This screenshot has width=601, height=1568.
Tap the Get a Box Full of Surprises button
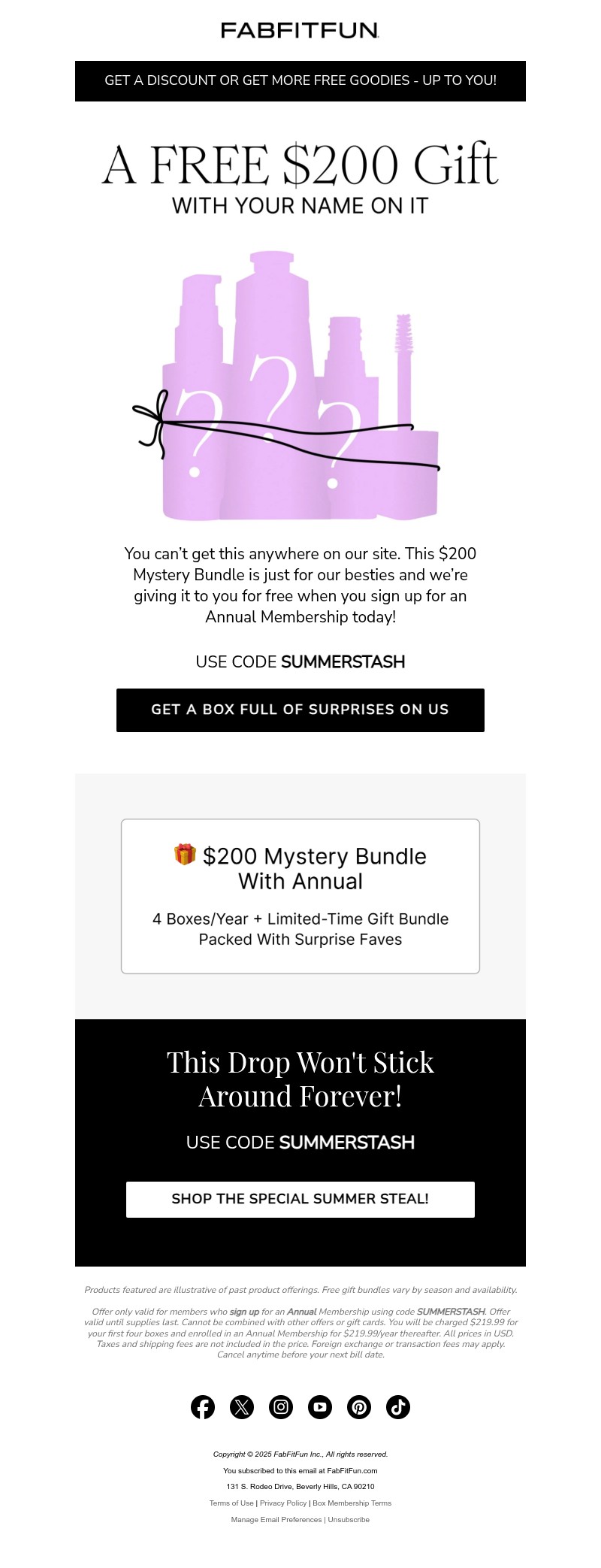coord(300,710)
